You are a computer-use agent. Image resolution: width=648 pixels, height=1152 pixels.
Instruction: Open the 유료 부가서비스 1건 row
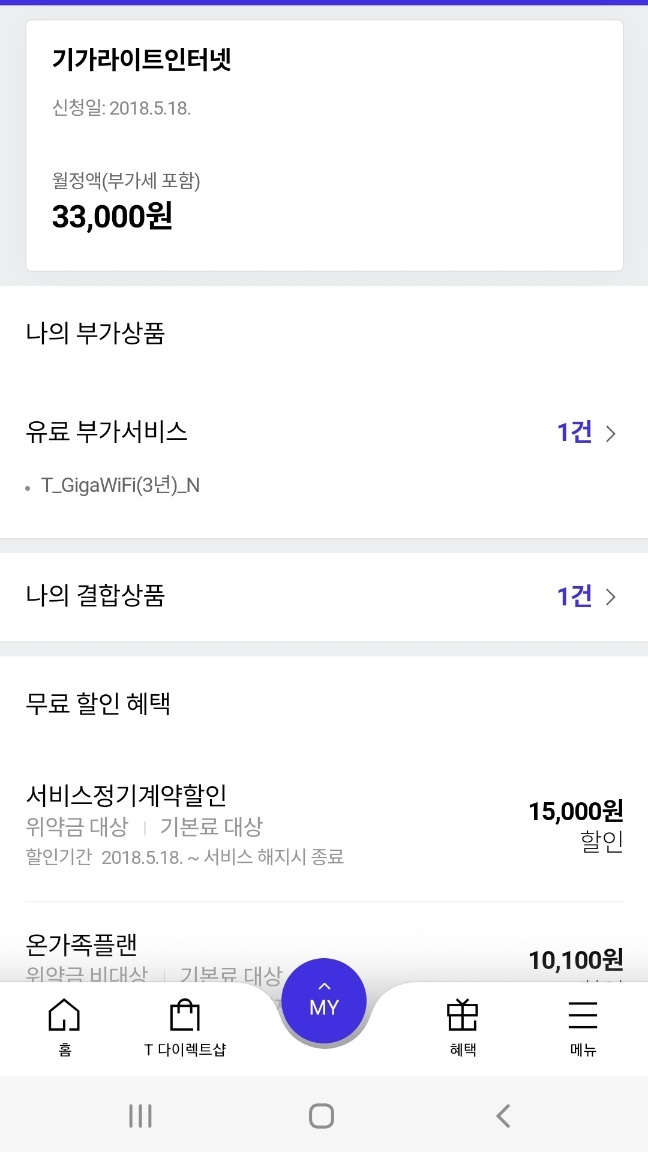[x=324, y=433]
